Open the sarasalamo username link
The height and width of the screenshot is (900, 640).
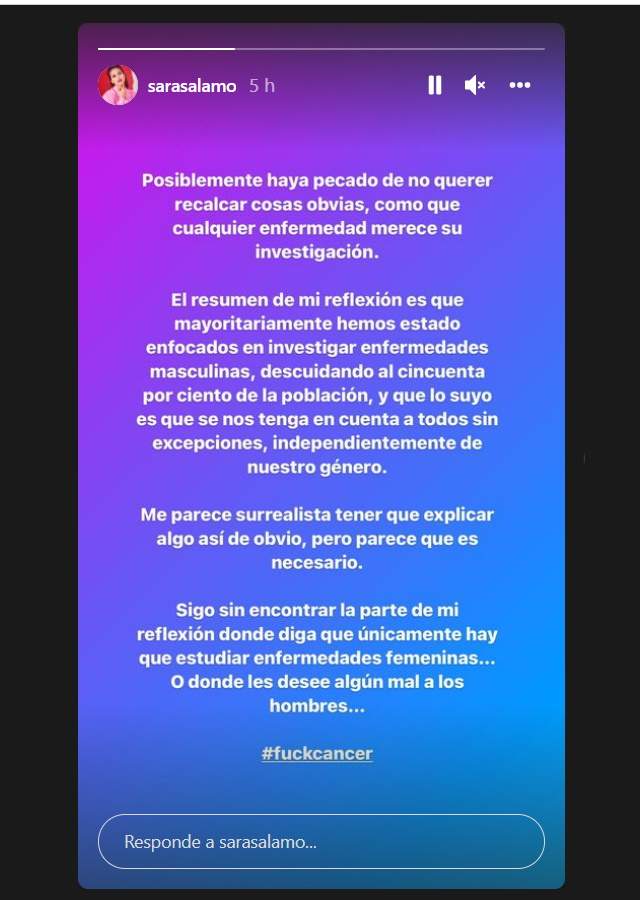coord(192,86)
